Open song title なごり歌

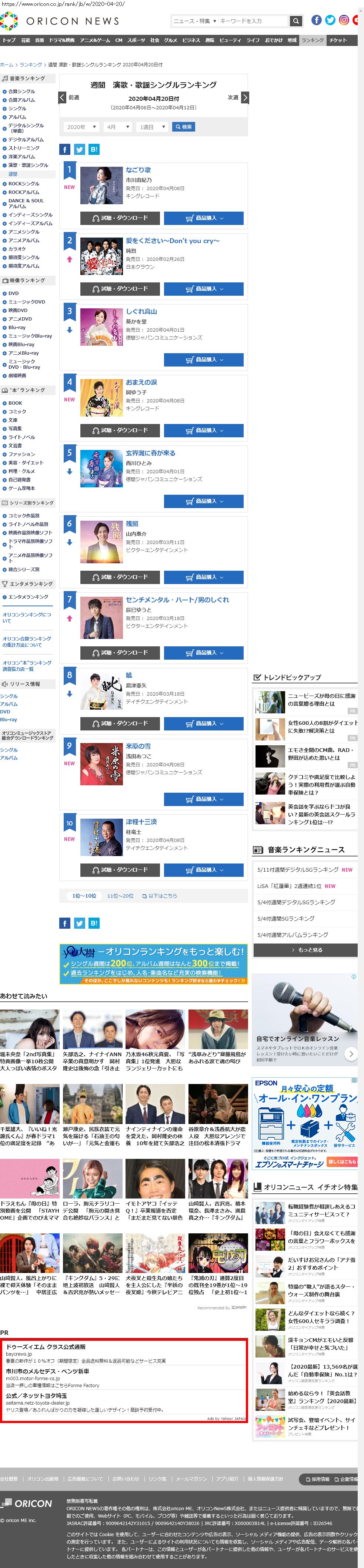pyautogui.click(x=138, y=170)
